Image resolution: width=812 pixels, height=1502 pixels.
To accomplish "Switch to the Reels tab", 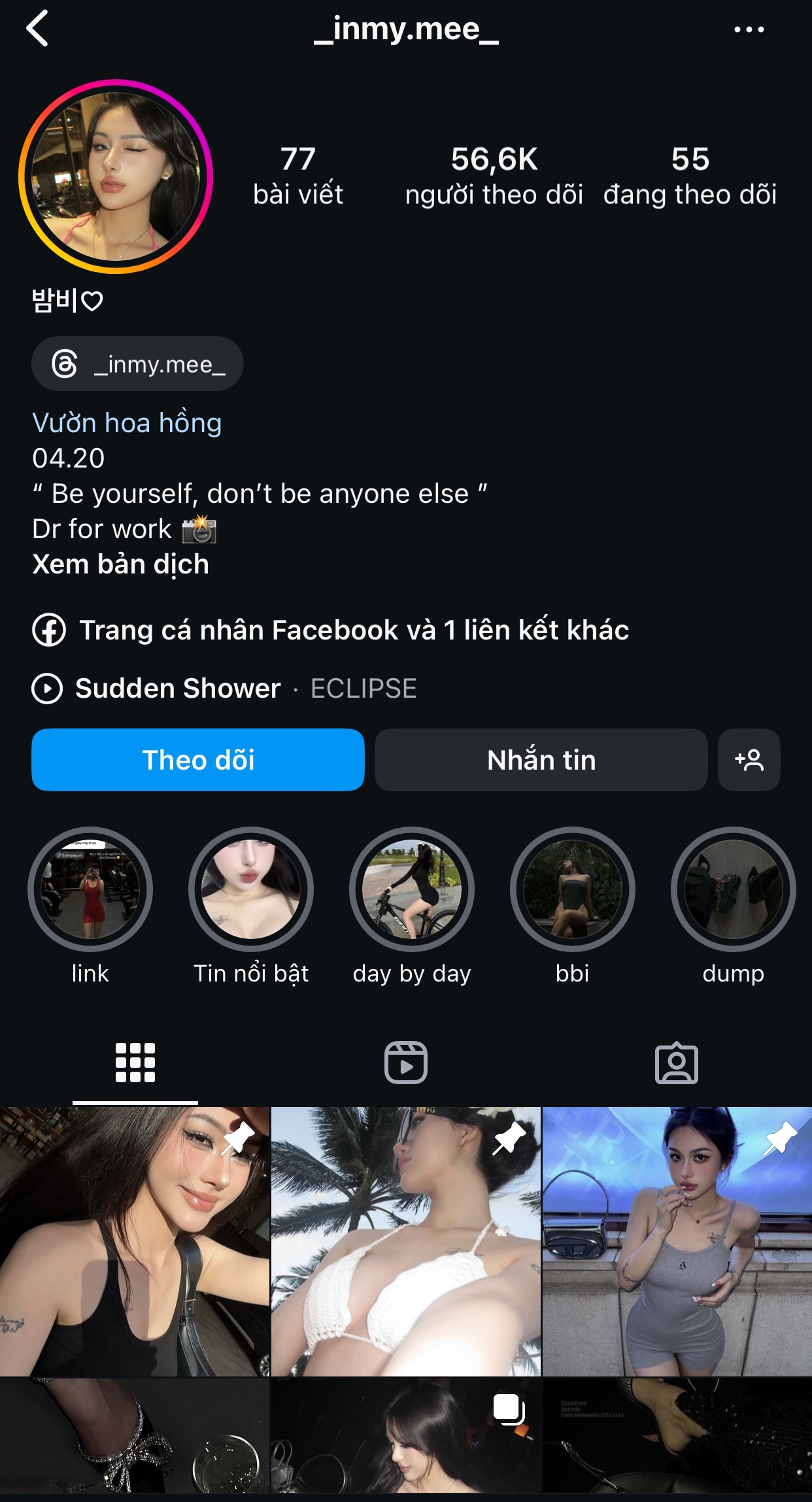I will point(406,1063).
